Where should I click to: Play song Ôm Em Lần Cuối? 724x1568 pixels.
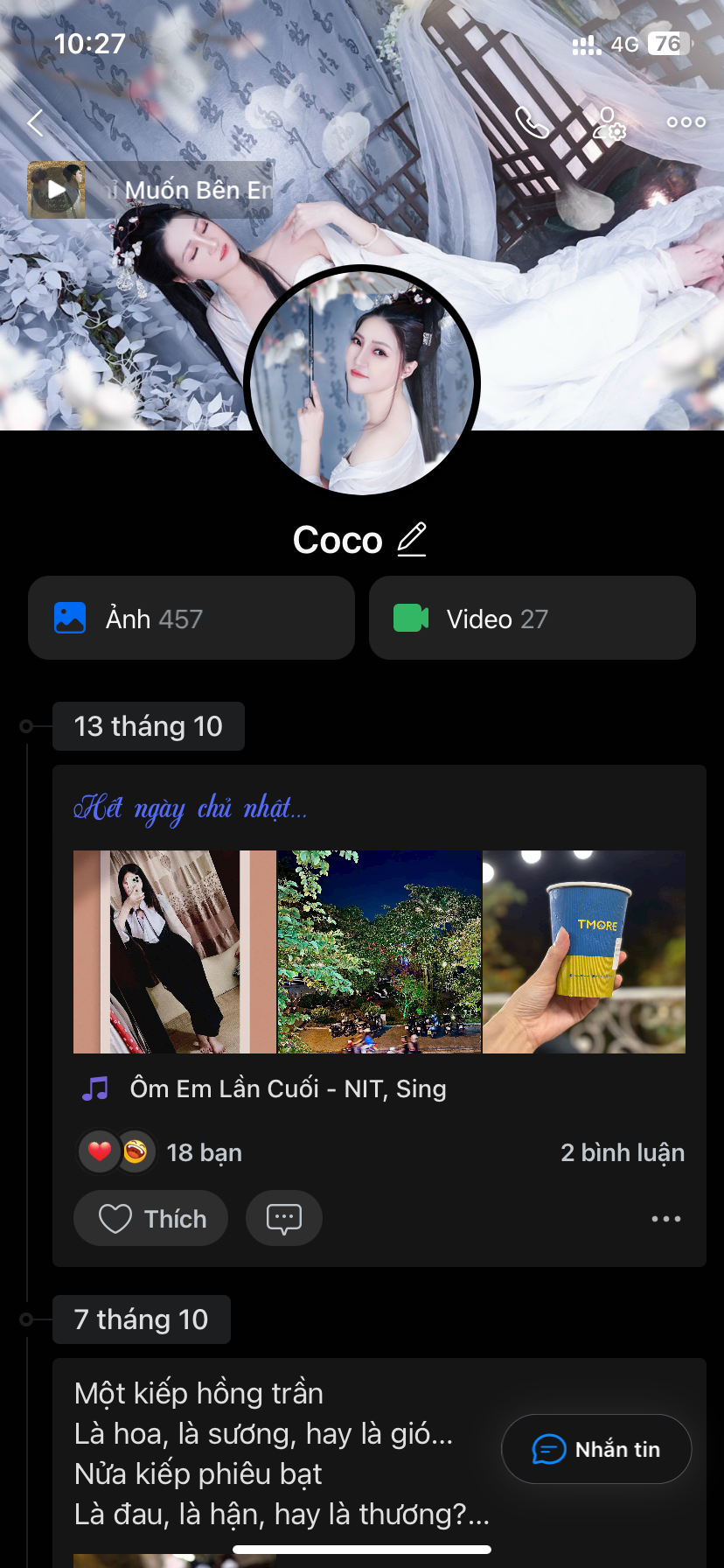click(x=287, y=1088)
